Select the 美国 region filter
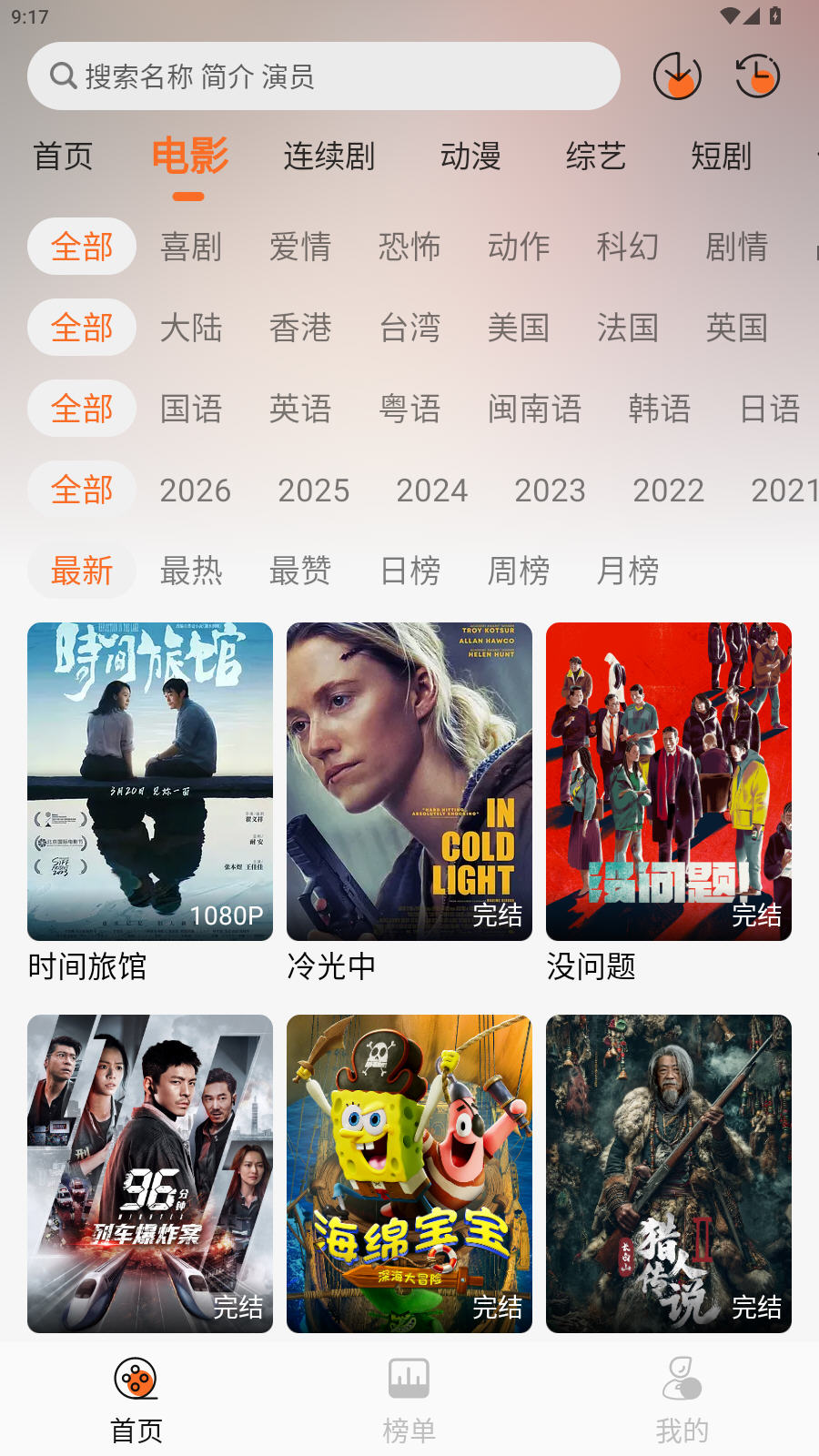 tap(519, 328)
